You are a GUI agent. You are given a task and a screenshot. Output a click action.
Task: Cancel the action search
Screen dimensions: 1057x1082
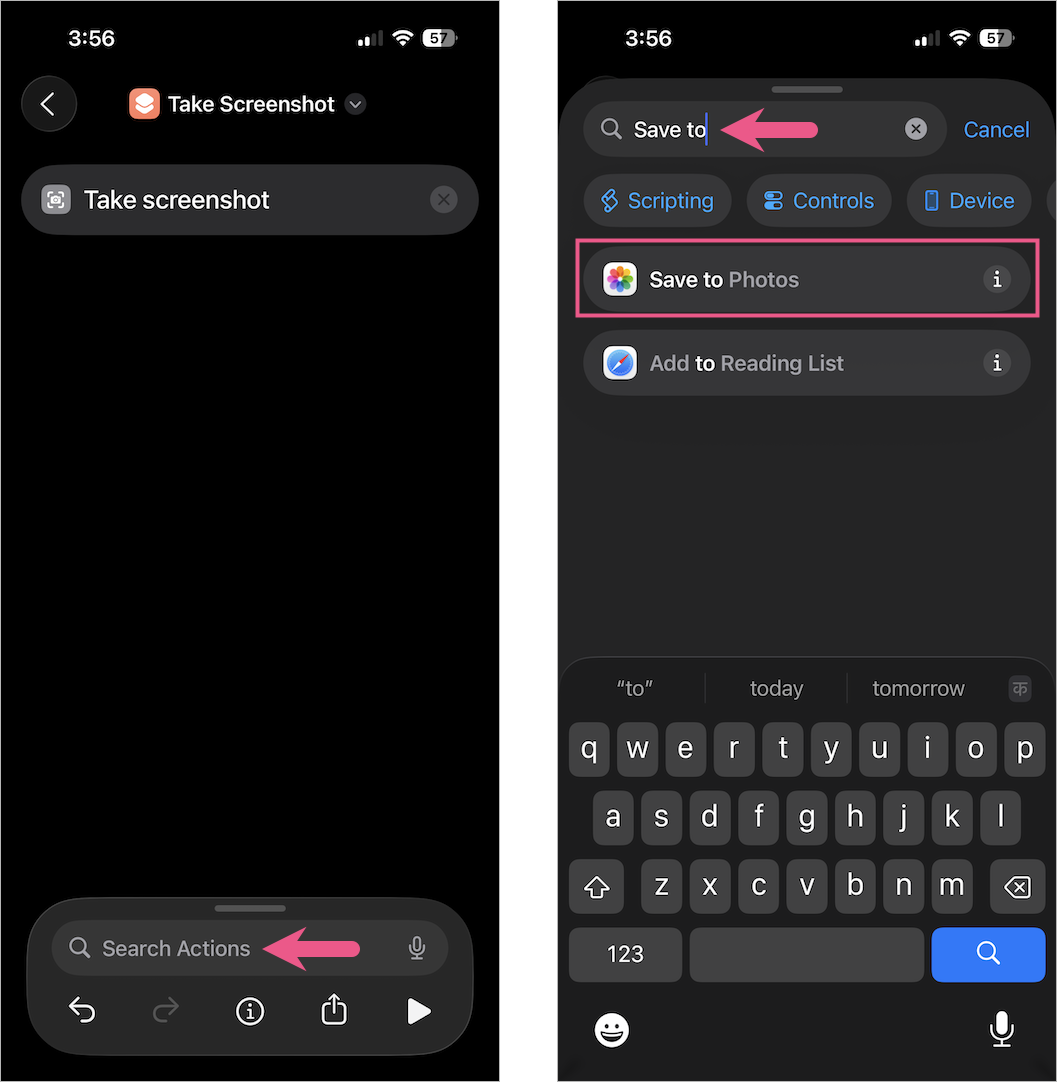point(996,130)
